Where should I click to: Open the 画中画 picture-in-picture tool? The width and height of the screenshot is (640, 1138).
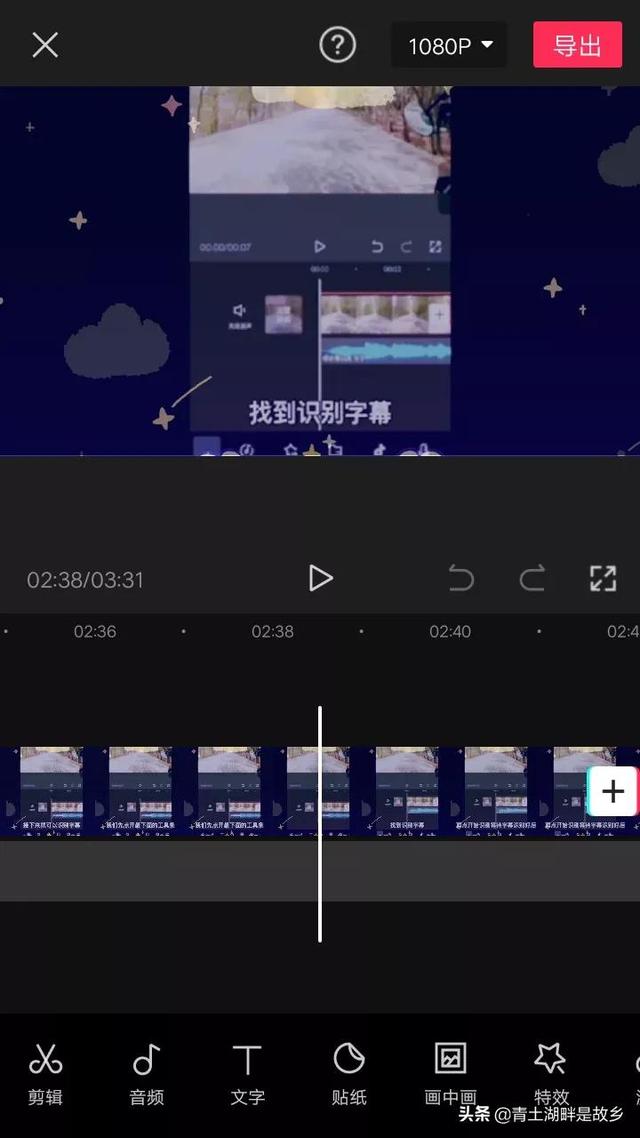(x=451, y=1074)
